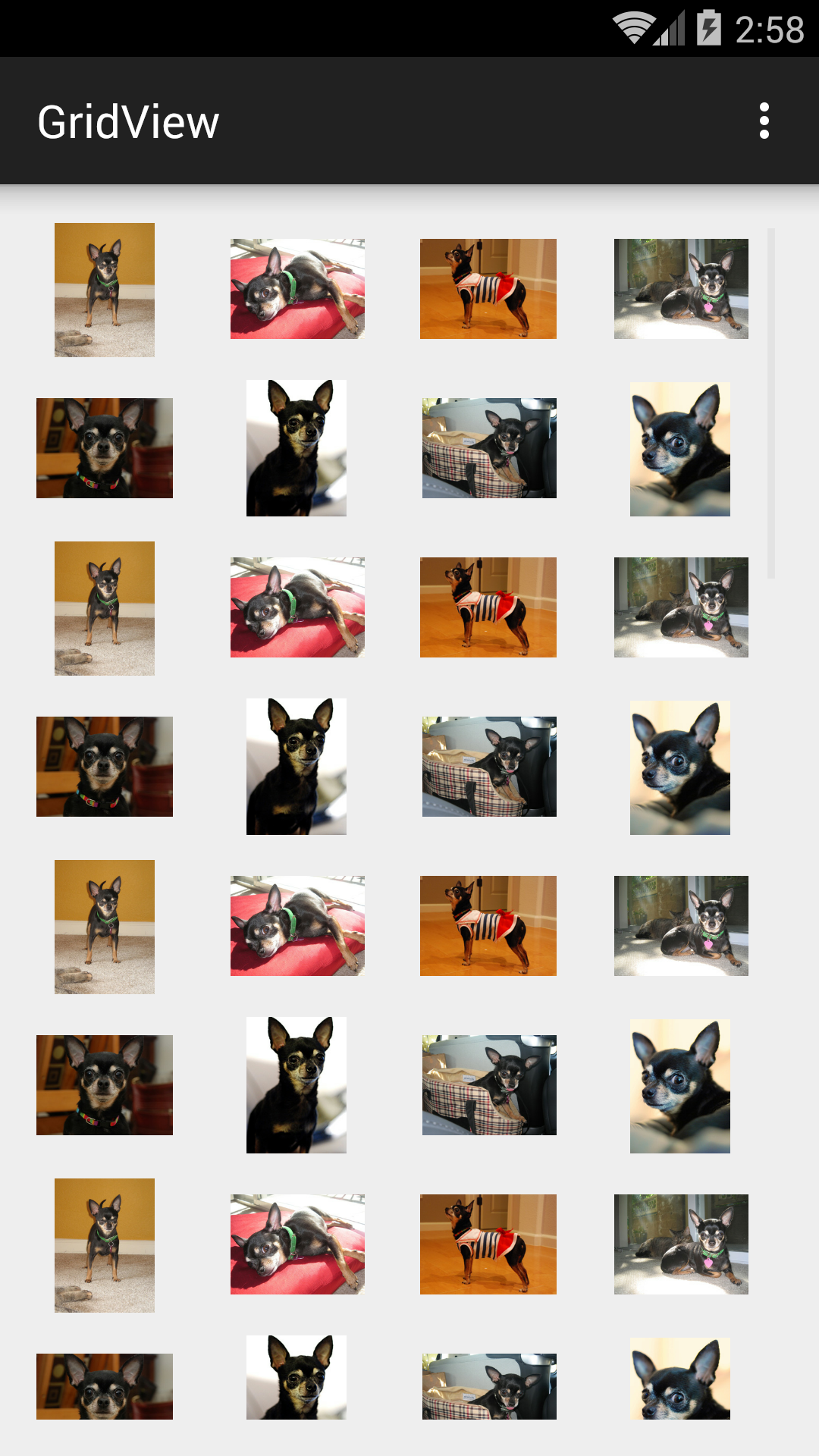This screenshot has height=1456, width=819.
Task: View the first-row dog in striped dress
Action: click(488, 289)
